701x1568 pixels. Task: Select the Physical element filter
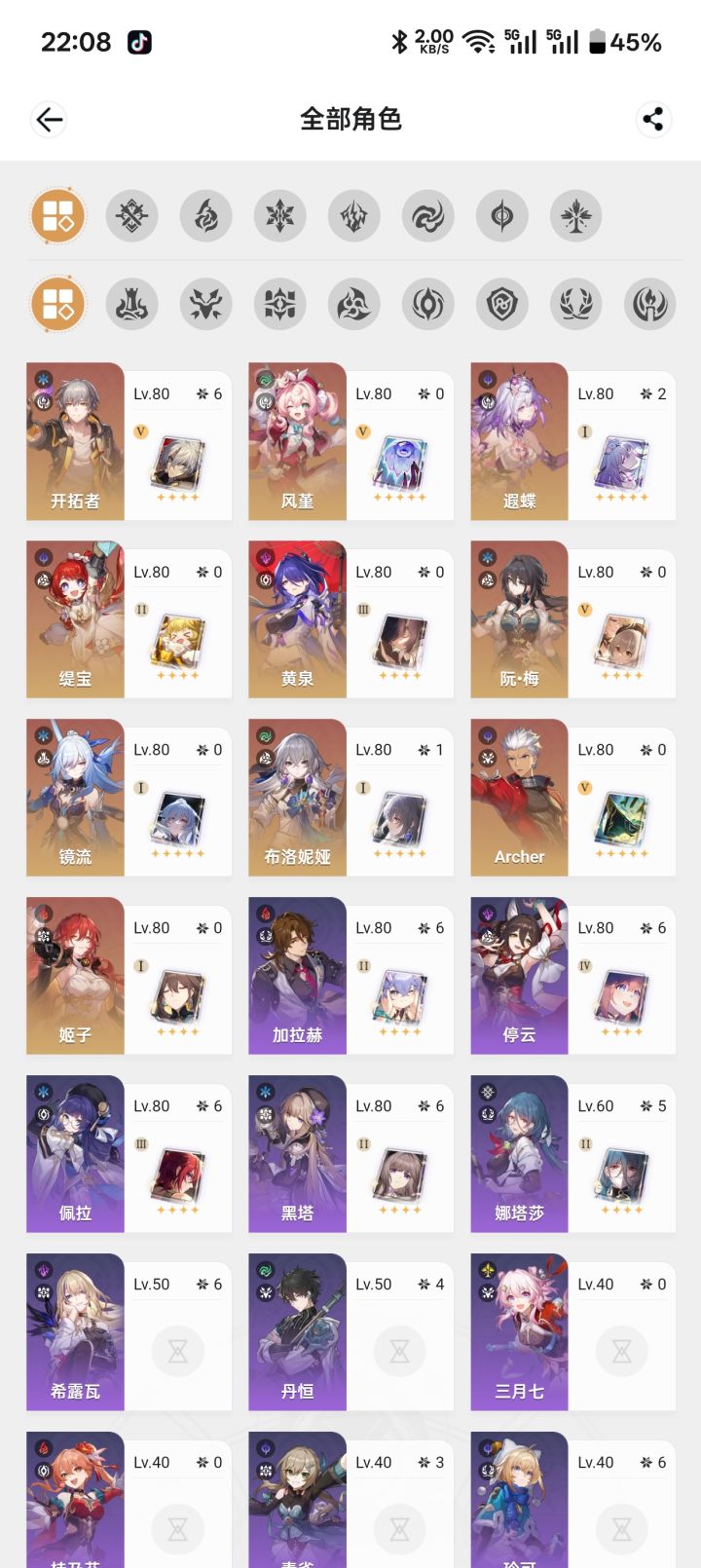coord(132,215)
